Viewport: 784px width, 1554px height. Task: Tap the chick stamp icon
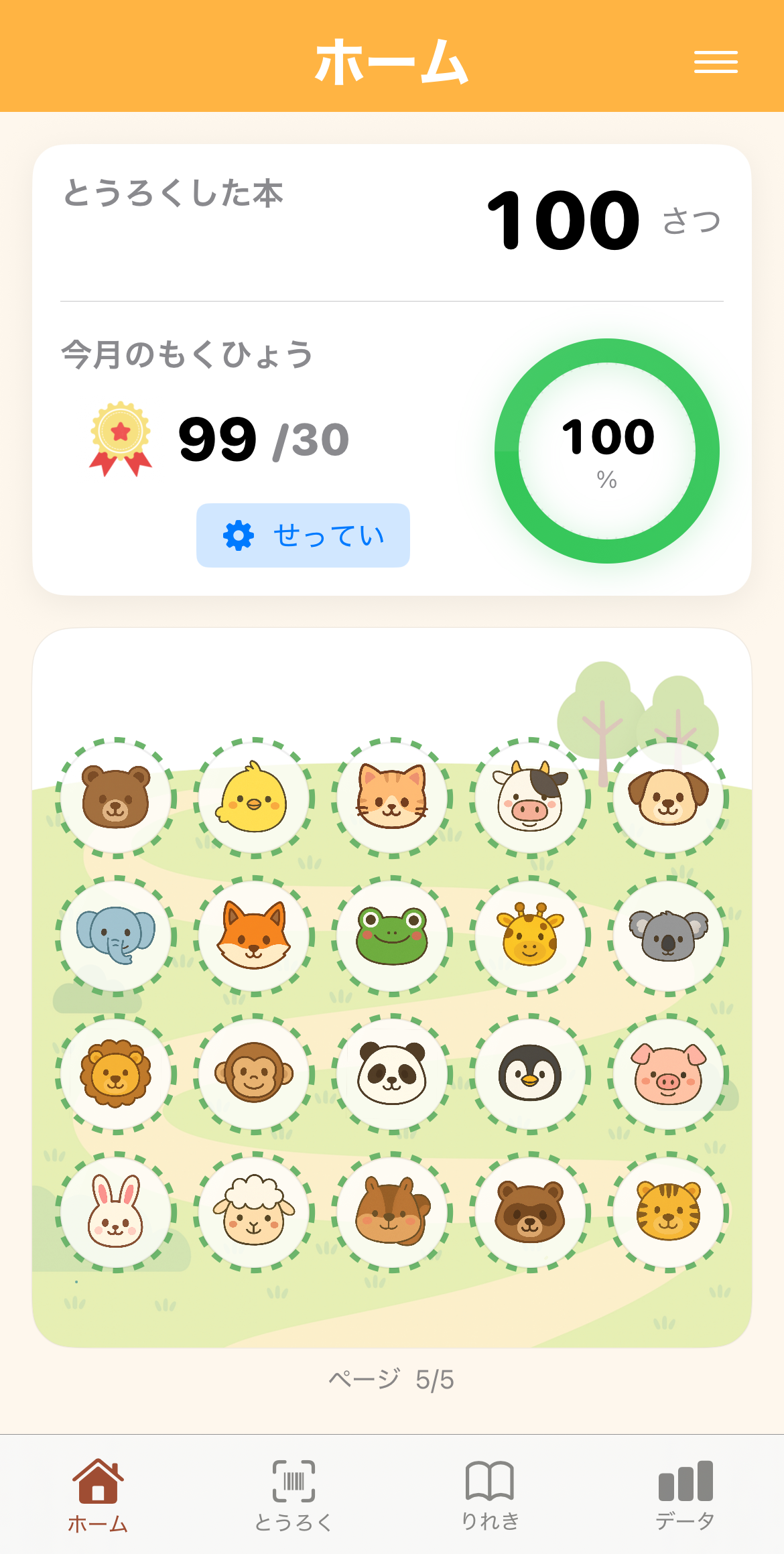(x=253, y=797)
